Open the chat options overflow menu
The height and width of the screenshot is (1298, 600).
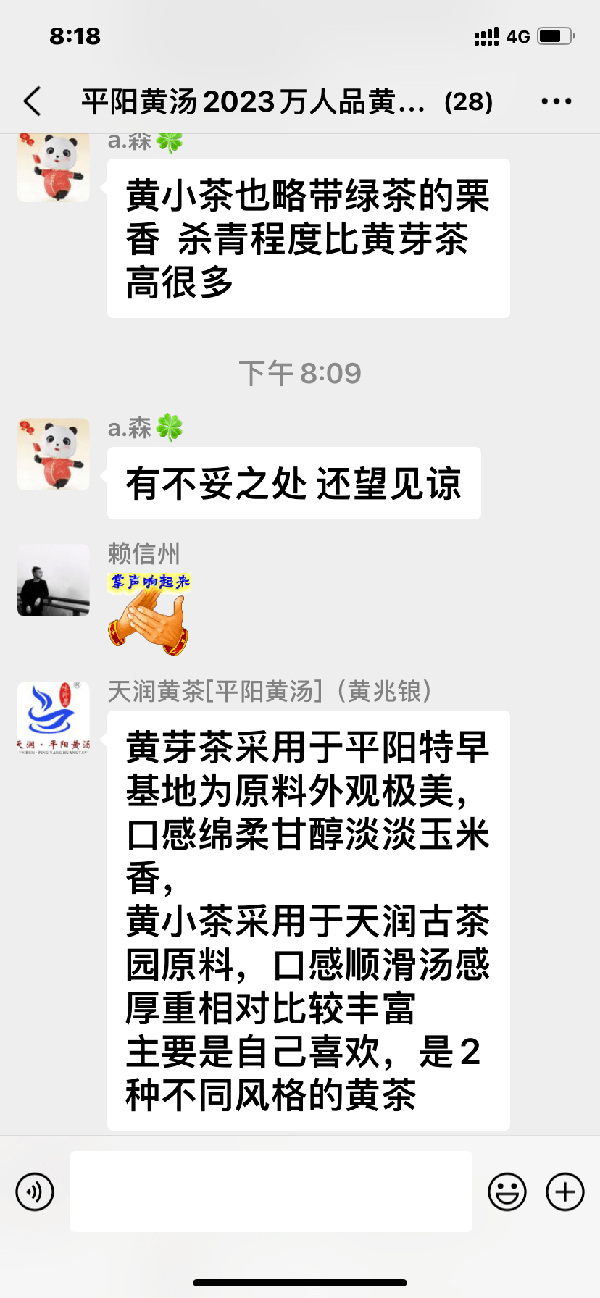tap(555, 101)
